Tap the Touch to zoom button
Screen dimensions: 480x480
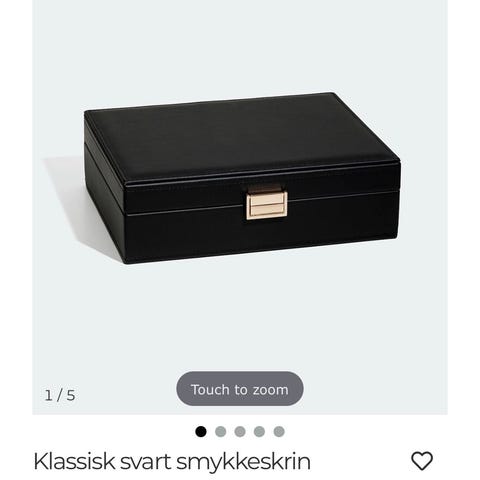(240, 389)
